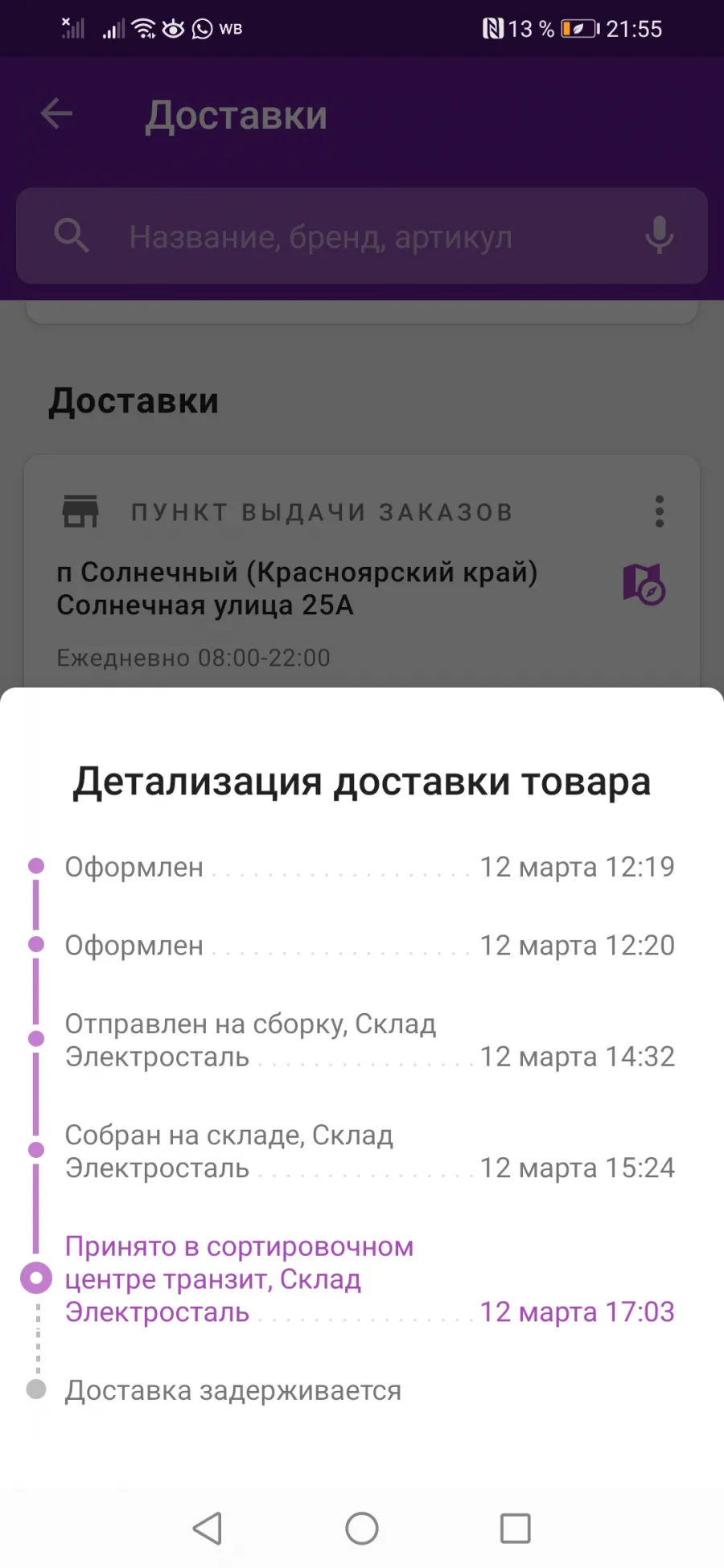Open recent apps from navigation bar
Screen dimensions: 724x1568
(515, 1528)
